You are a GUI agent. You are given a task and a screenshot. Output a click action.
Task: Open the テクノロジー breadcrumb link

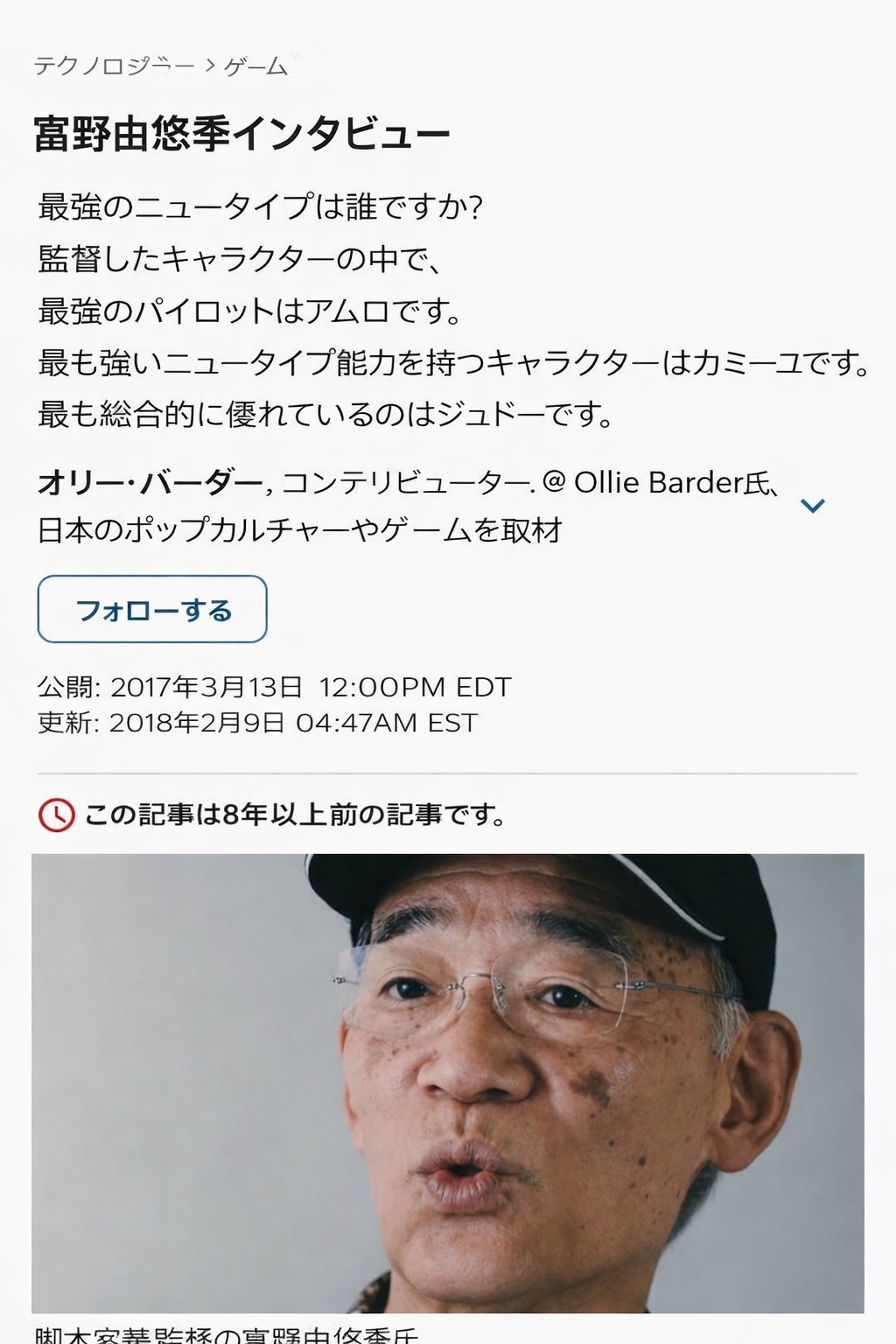coord(114,66)
